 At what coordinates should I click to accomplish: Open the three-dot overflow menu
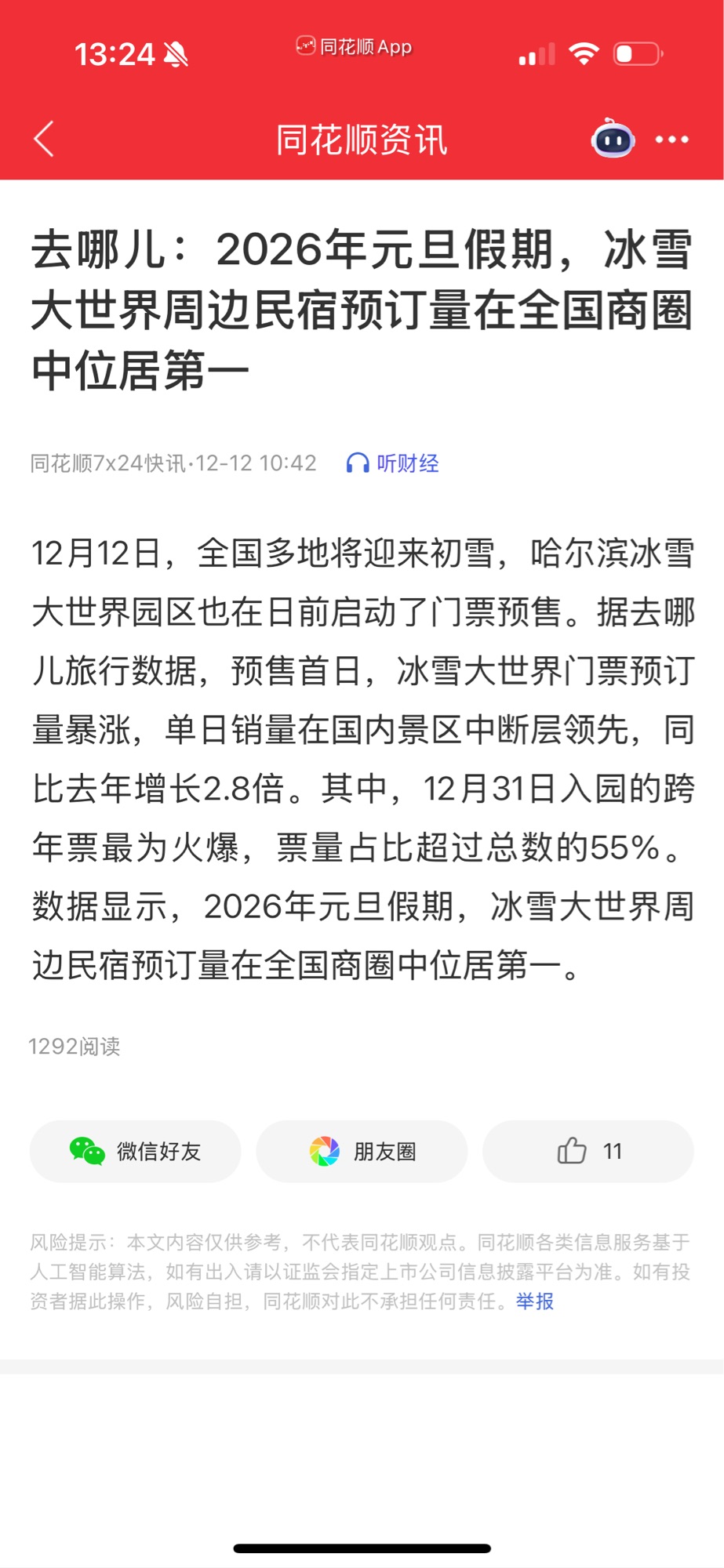point(671,140)
